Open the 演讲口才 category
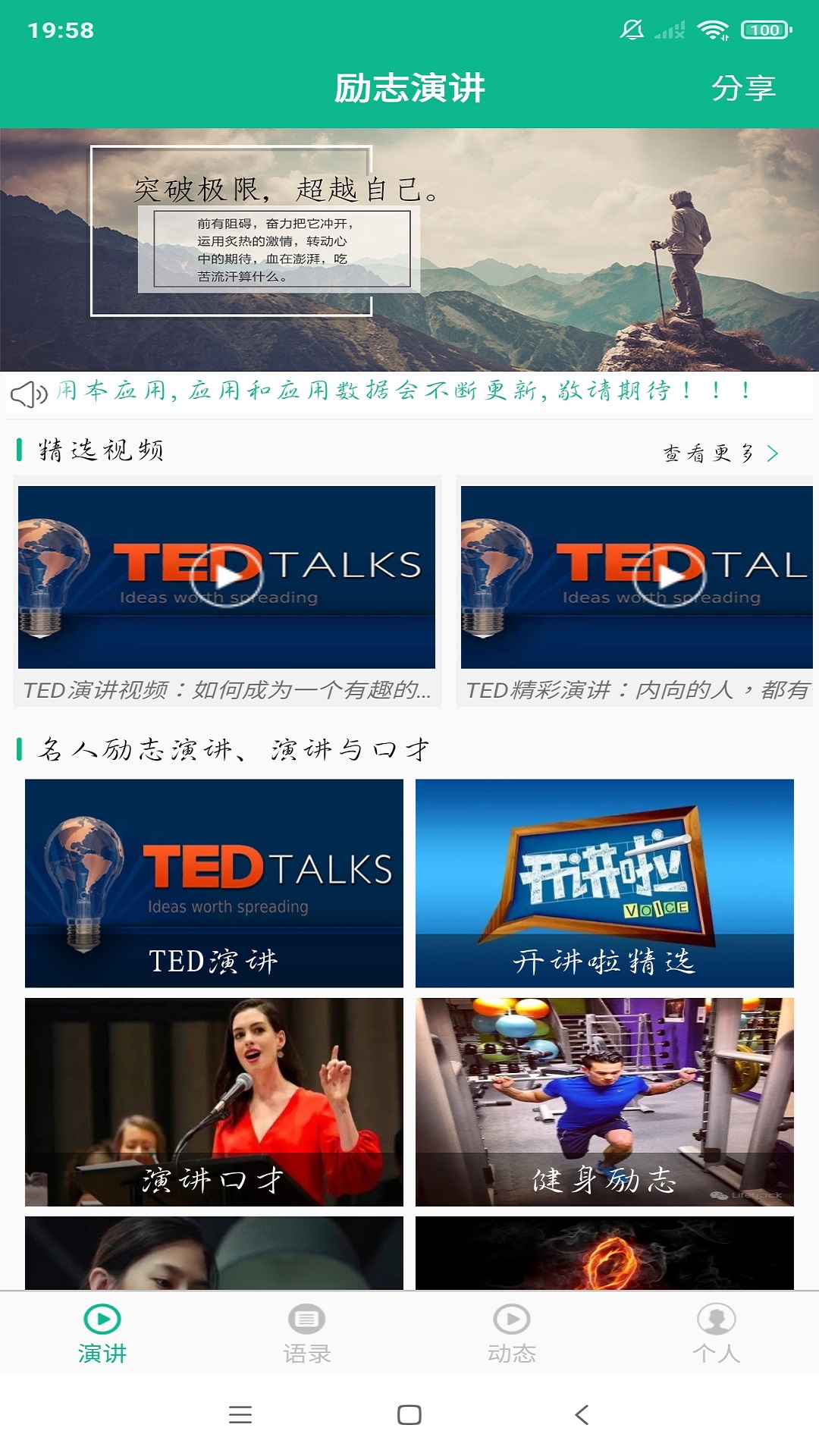Viewport: 819px width, 1456px height. click(214, 1101)
